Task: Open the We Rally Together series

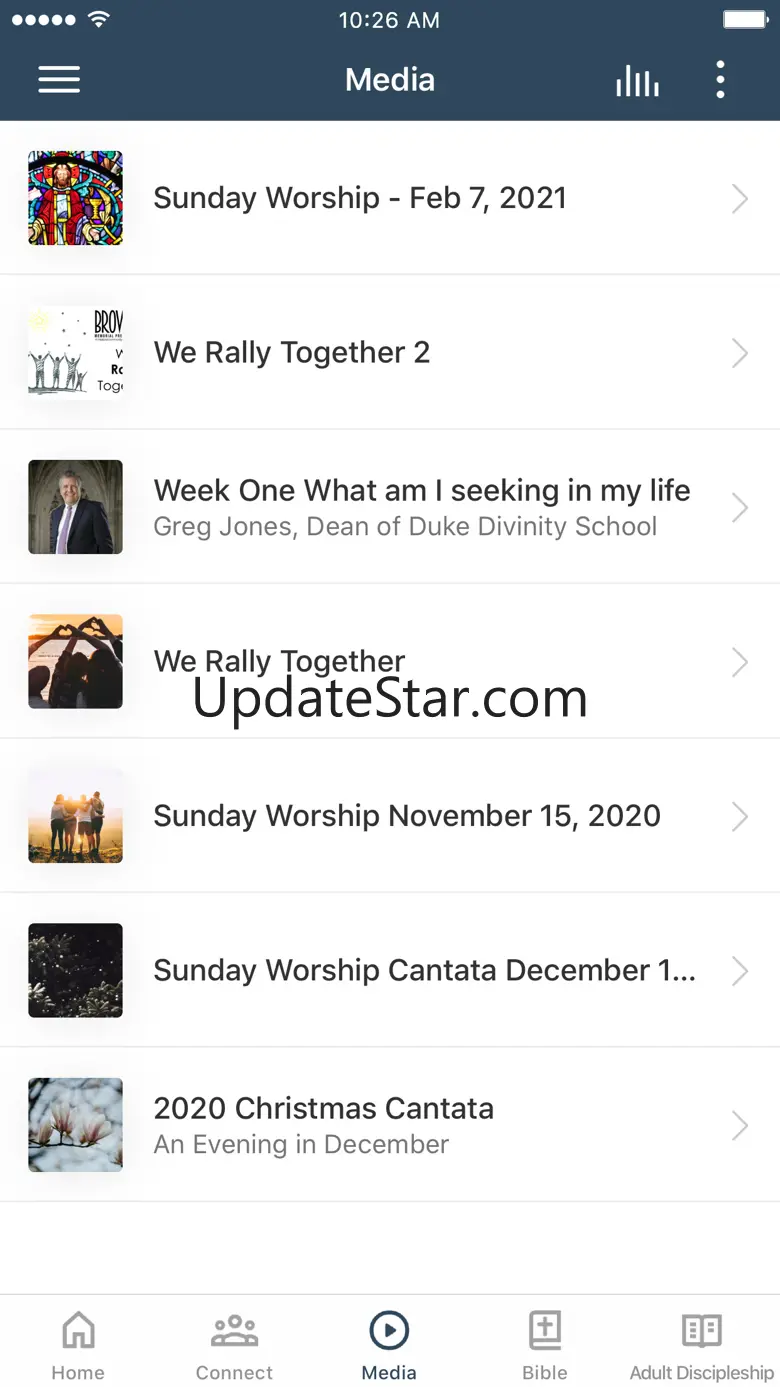Action: [390, 662]
